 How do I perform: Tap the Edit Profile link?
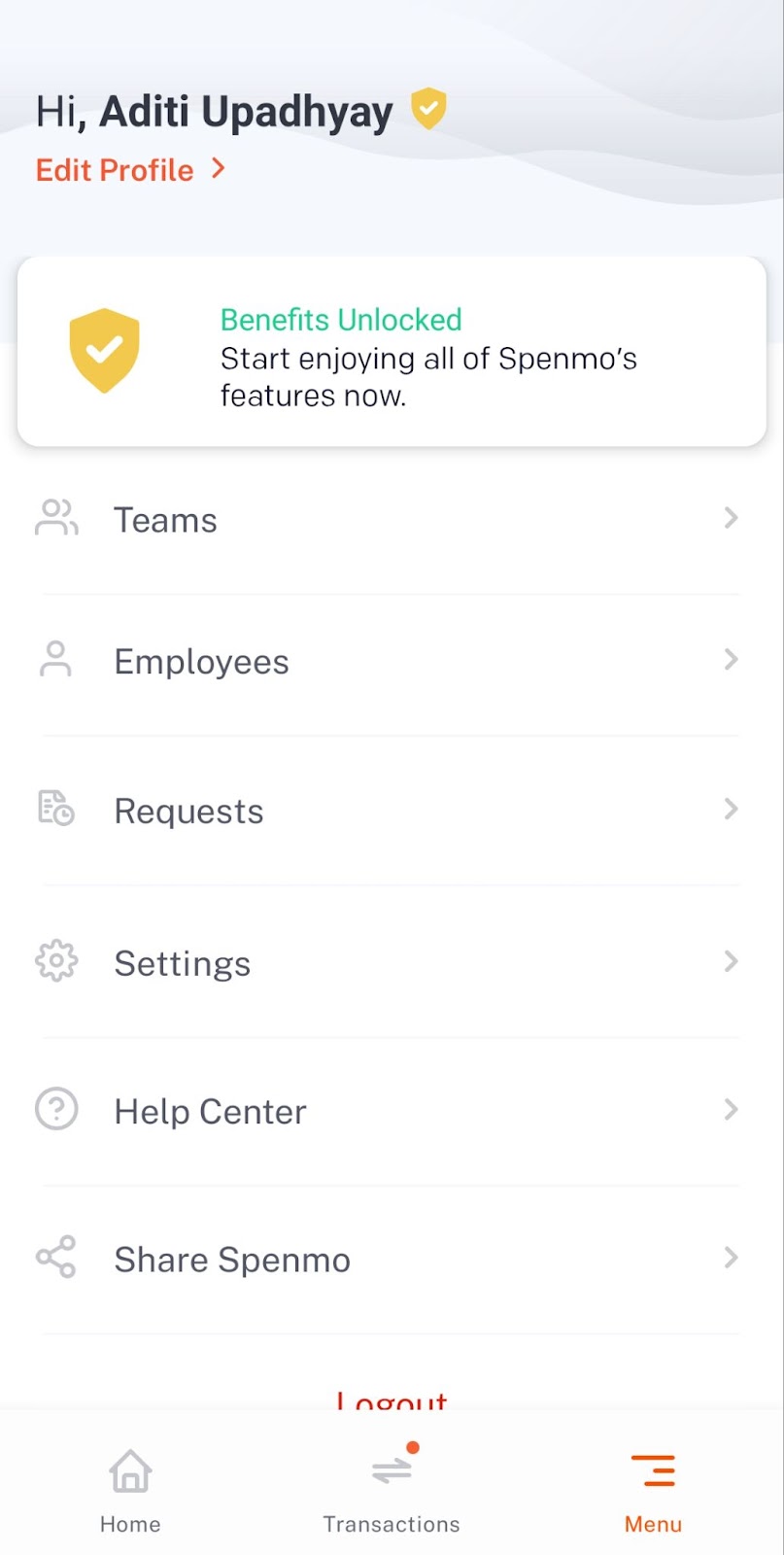click(x=130, y=170)
